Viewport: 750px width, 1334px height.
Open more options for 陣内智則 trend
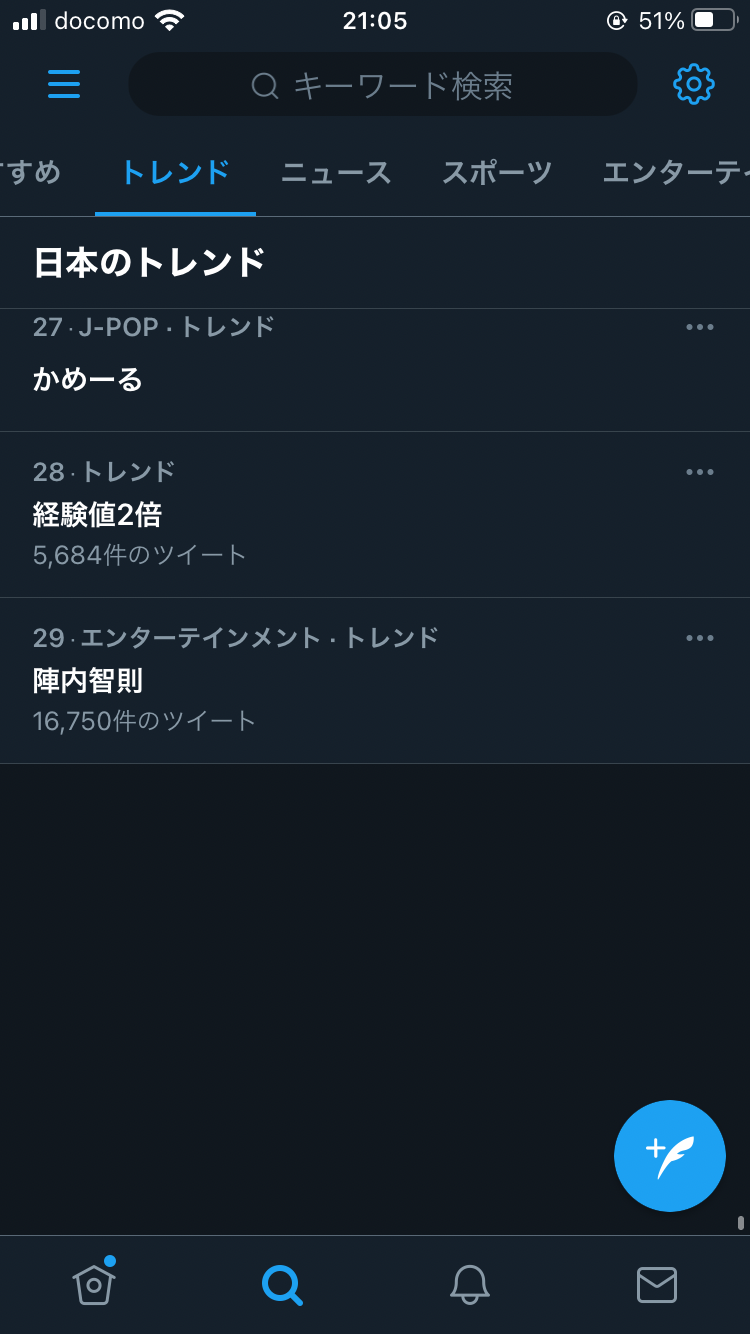(x=700, y=638)
